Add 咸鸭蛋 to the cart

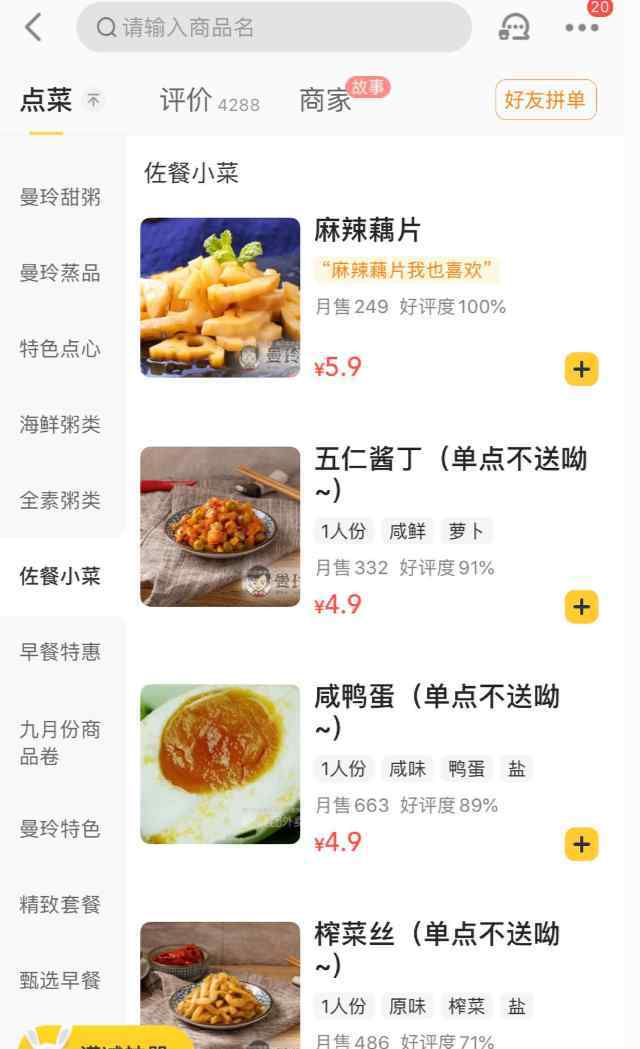582,844
